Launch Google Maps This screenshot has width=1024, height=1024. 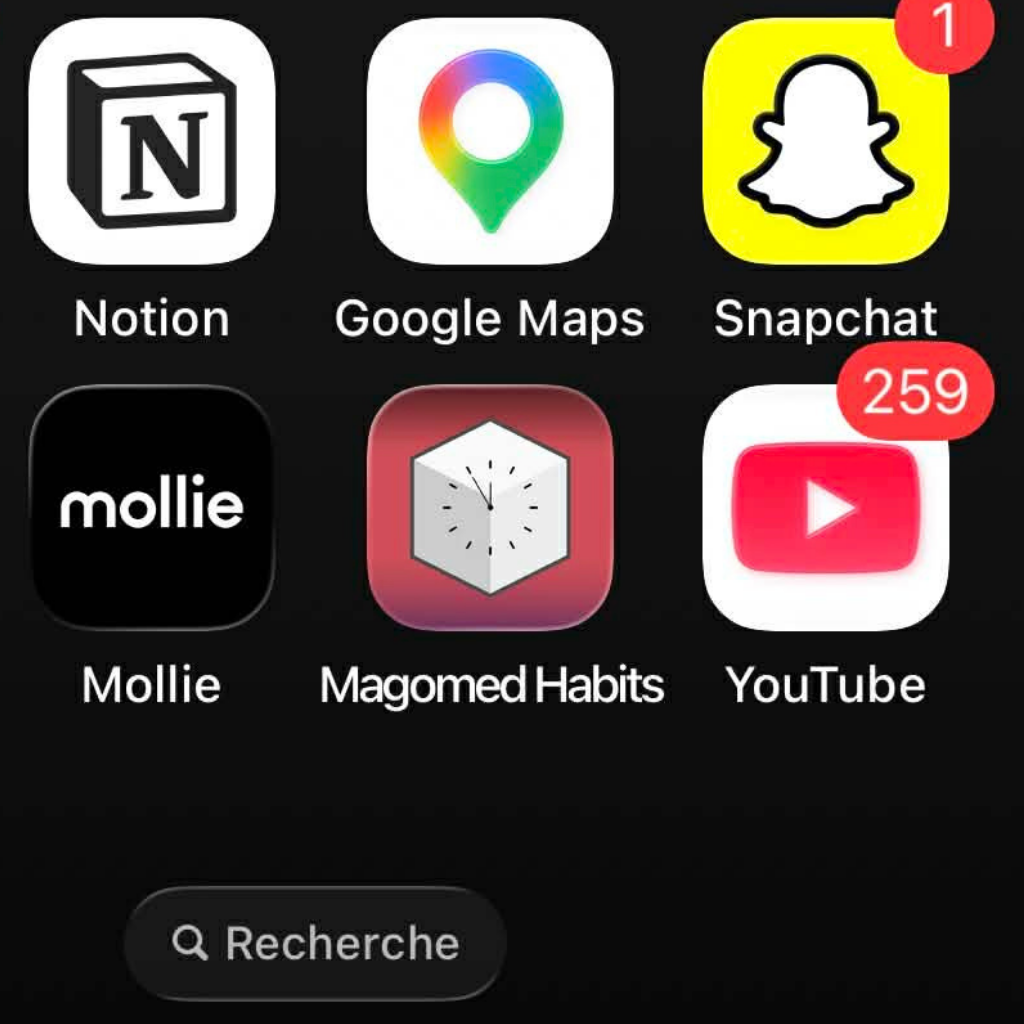(x=490, y=141)
